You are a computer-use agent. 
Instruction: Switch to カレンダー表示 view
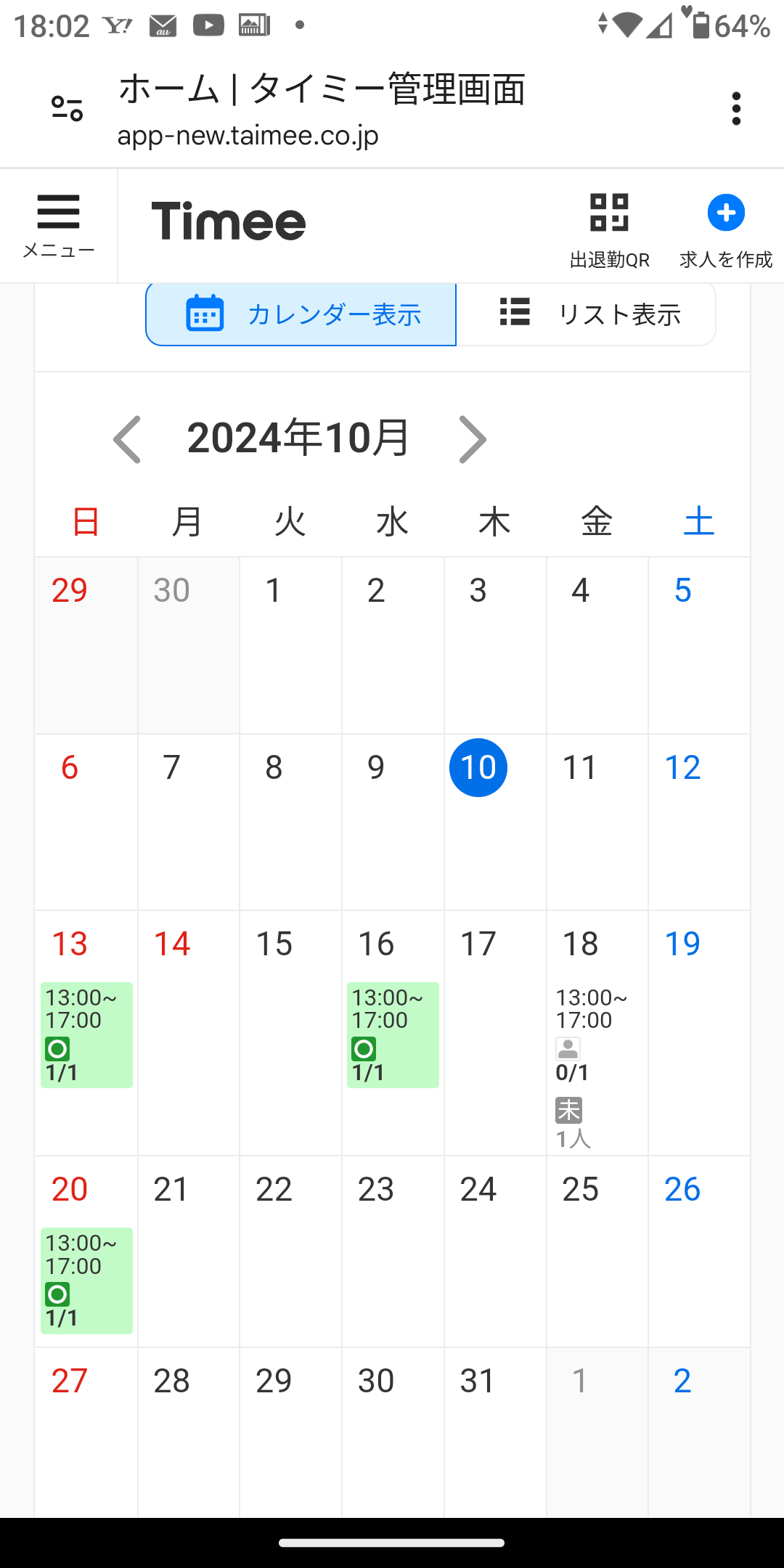point(301,315)
